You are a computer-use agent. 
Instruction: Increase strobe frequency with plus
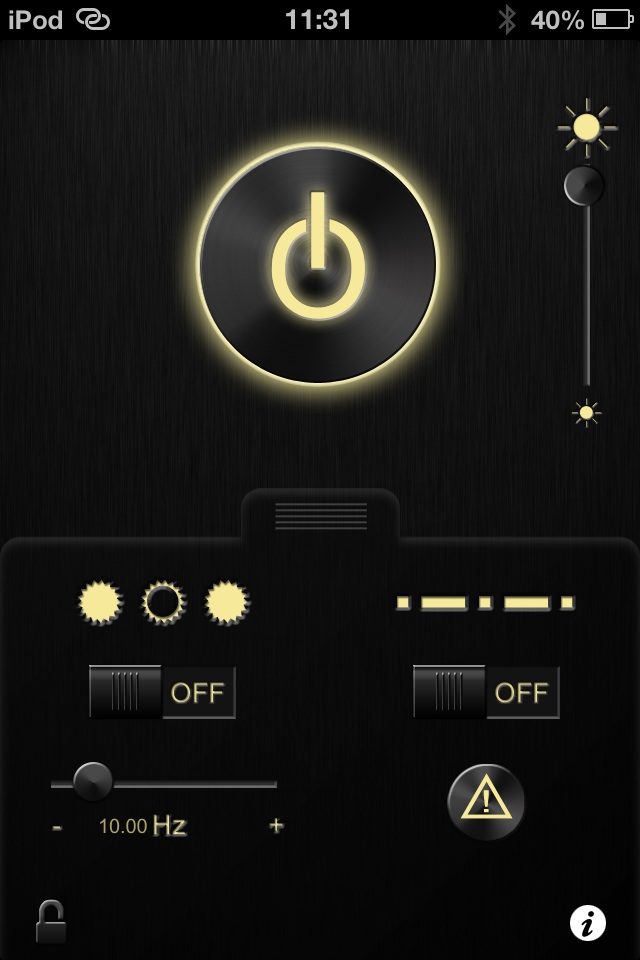(276, 825)
